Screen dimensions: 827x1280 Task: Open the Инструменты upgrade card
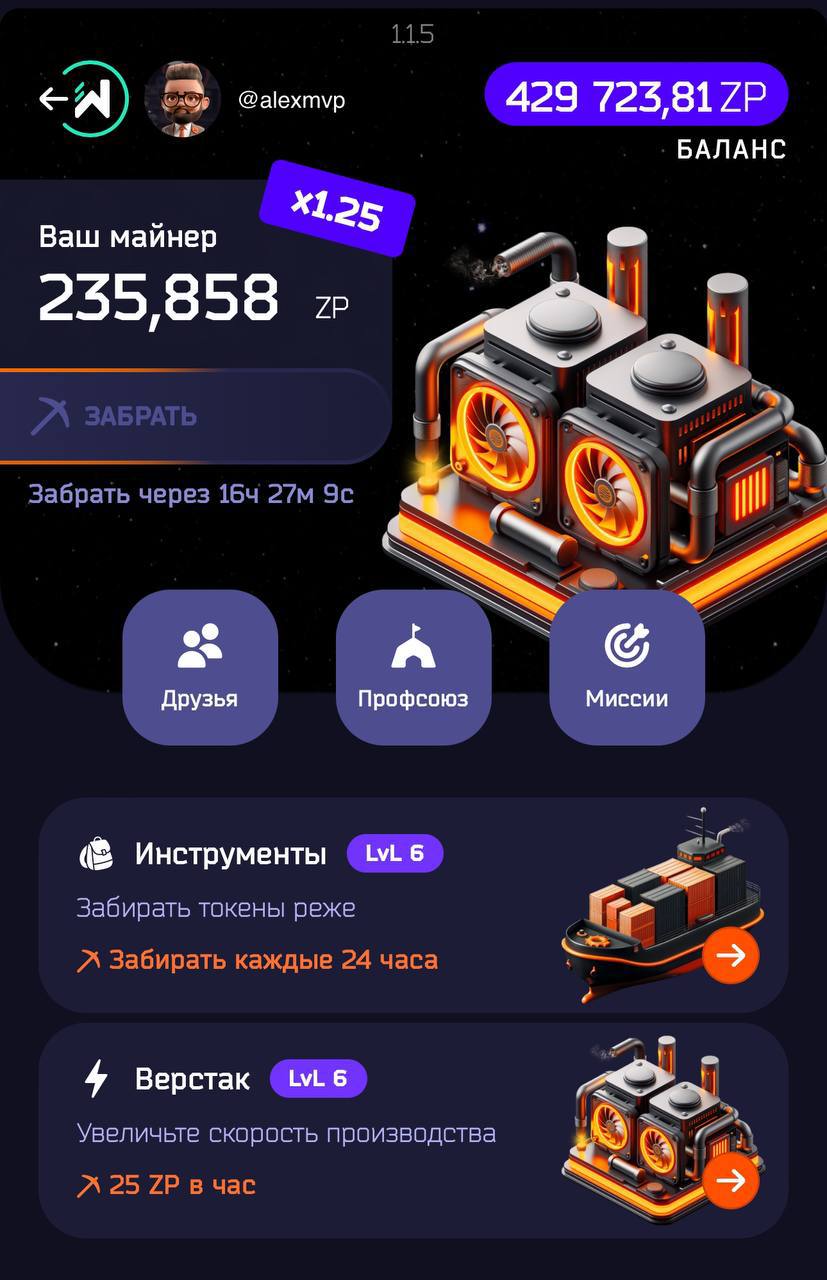click(413, 904)
